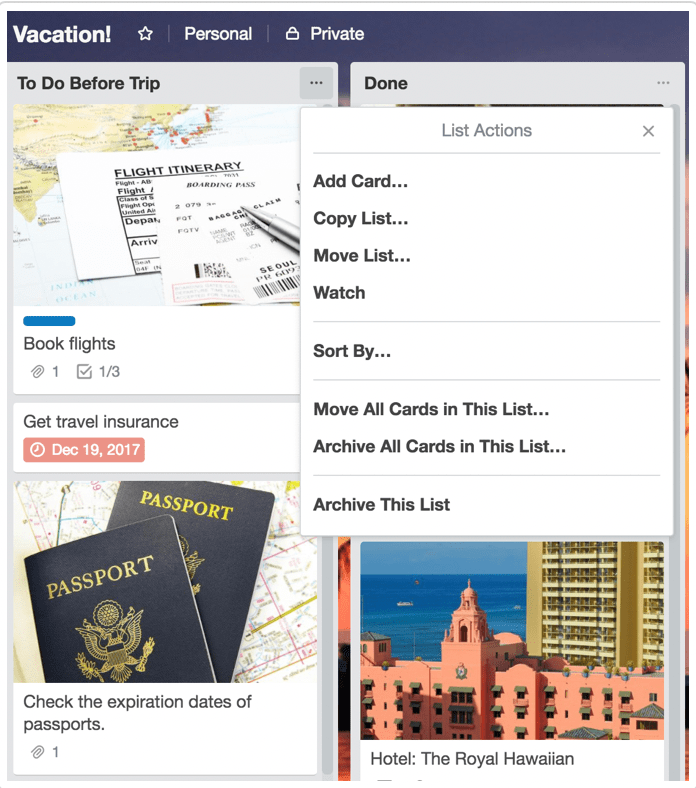The width and height of the screenshot is (696, 788).
Task: Close the List Actions popup
Action: click(648, 131)
